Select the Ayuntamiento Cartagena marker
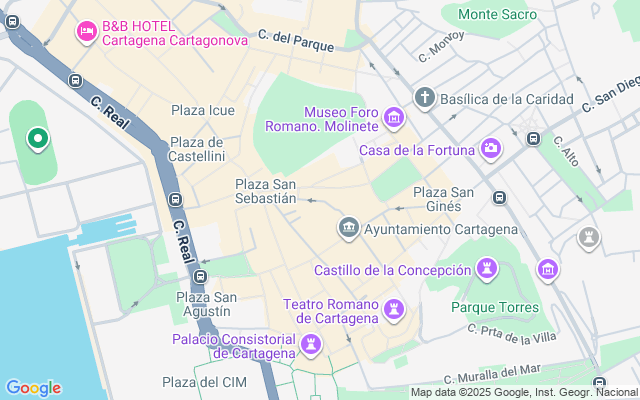This screenshot has height=400, width=640. click(x=349, y=228)
